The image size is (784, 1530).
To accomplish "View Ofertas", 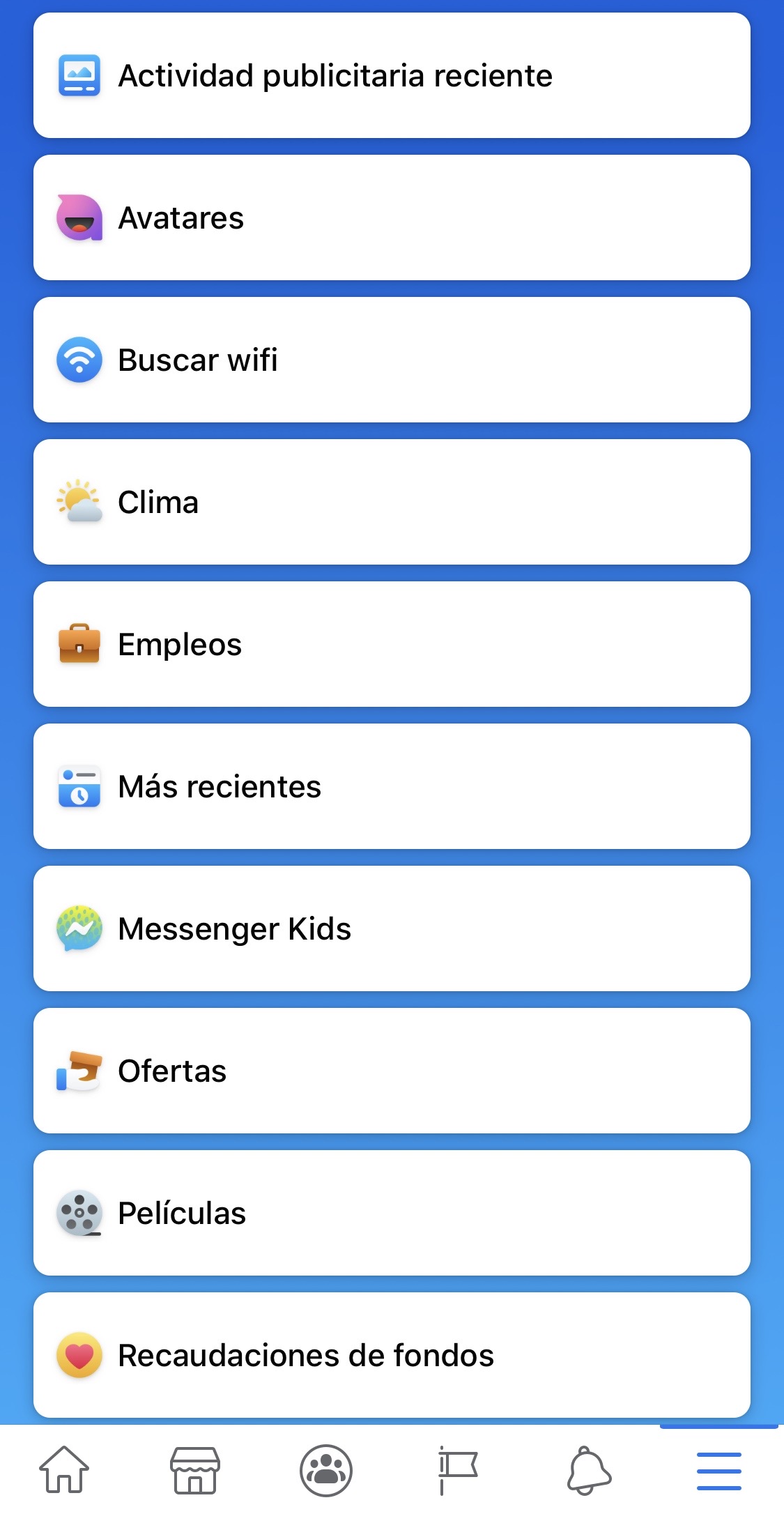I will click(x=392, y=1071).
